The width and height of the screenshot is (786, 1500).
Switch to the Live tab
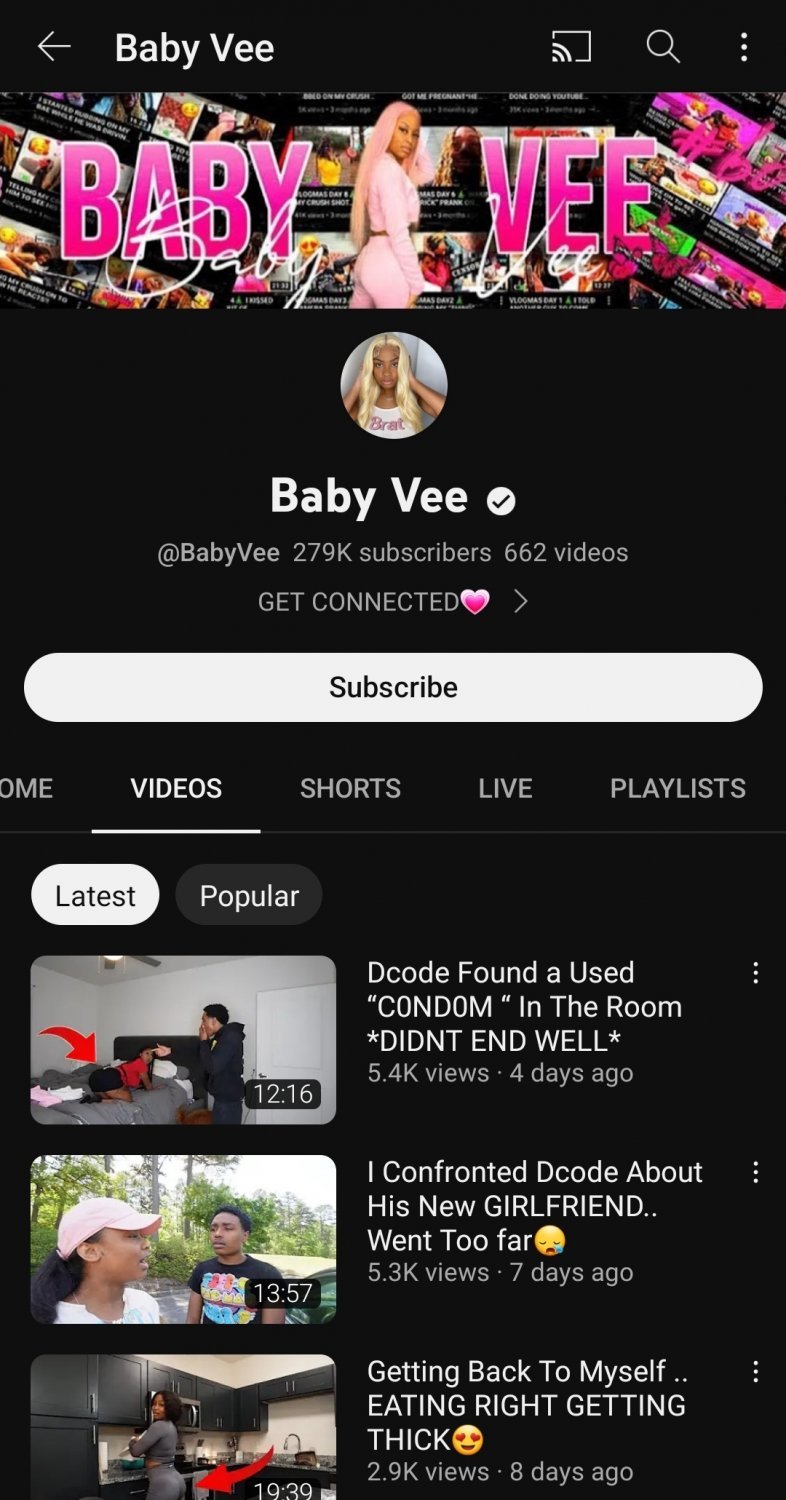click(505, 788)
